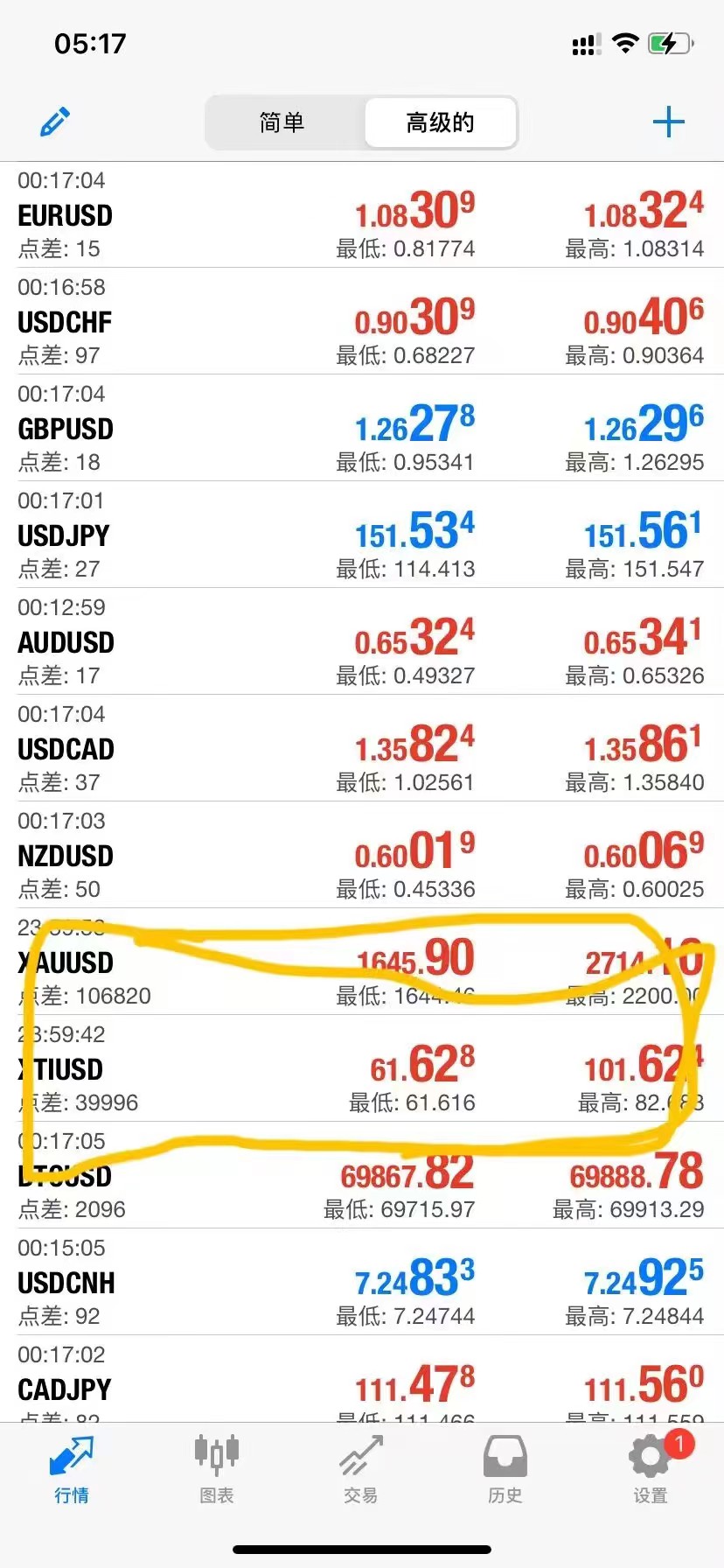Switch to the 图表 chart tab
Viewport: 724px width, 1568px height.
pos(217,1470)
